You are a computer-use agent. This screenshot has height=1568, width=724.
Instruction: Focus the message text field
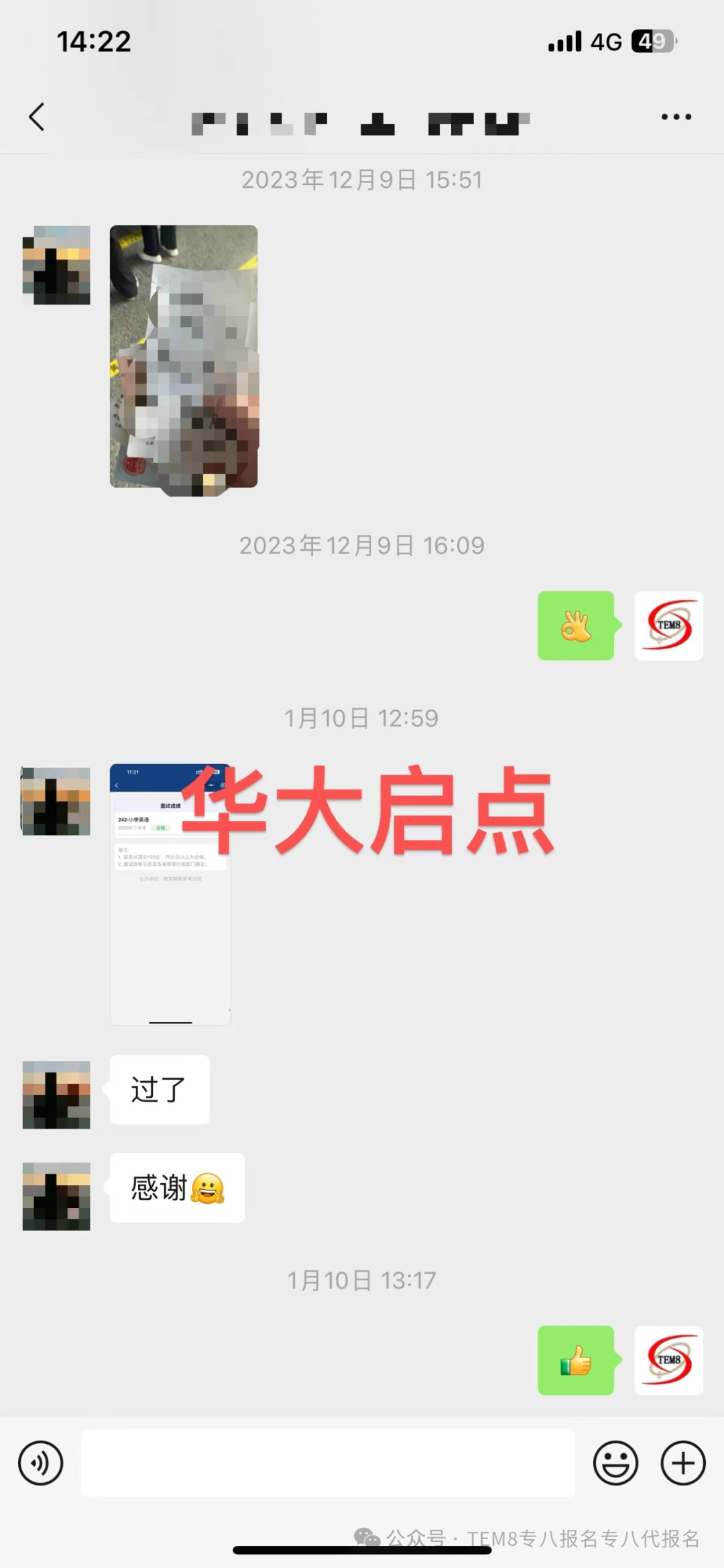(328, 1463)
